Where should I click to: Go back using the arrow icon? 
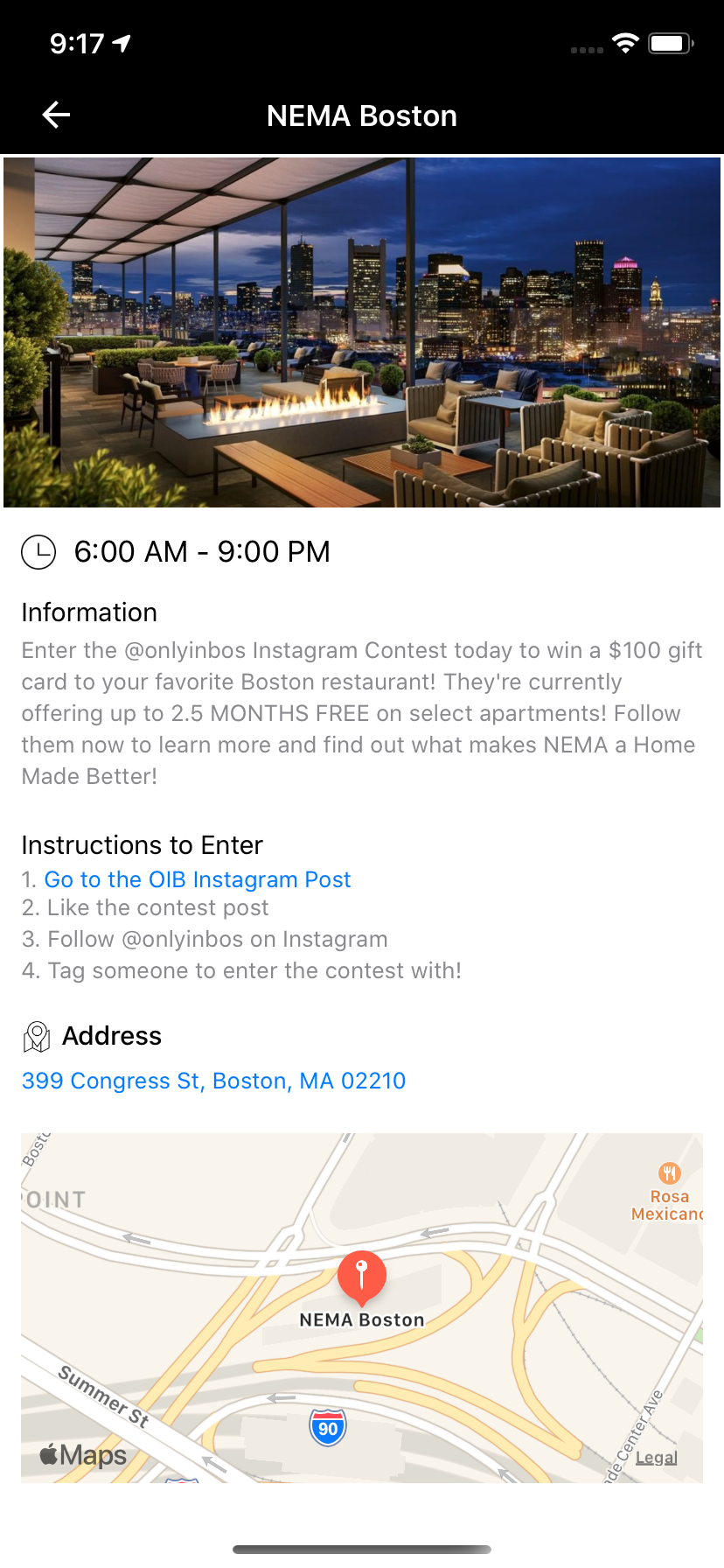click(x=57, y=115)
